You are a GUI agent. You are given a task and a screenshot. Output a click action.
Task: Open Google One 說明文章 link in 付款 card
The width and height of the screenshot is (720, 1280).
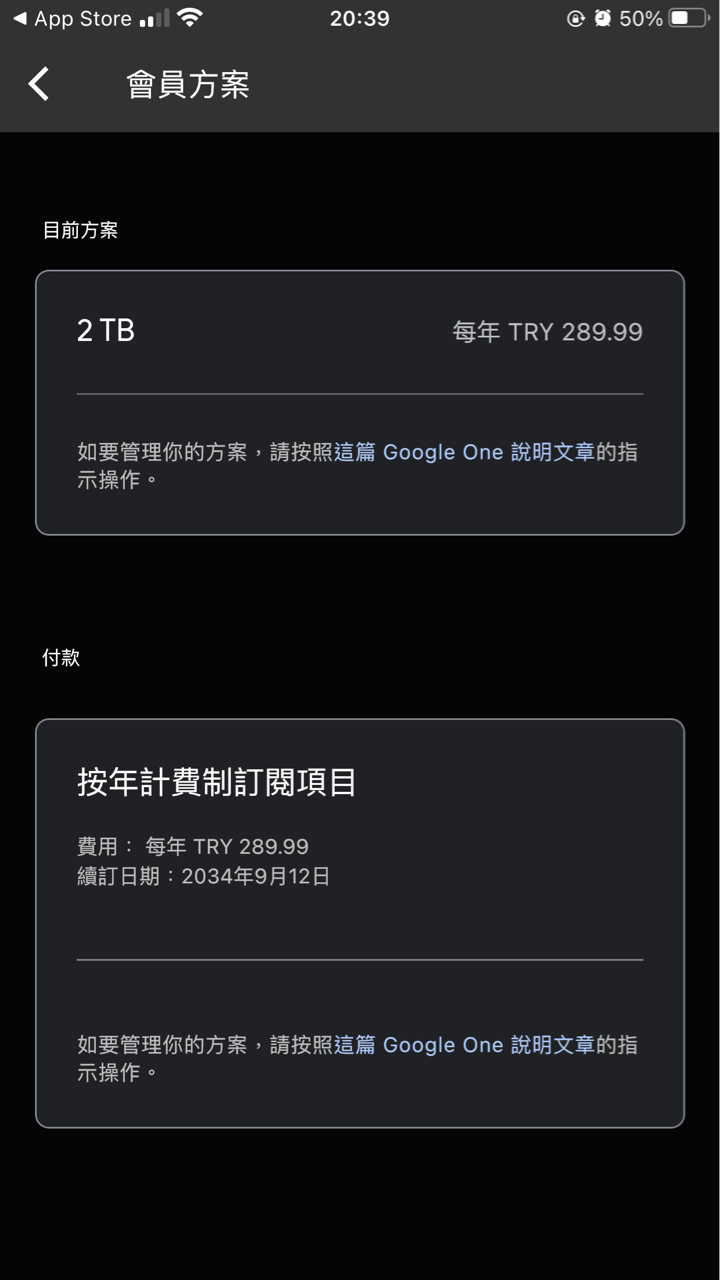point(465,1045)
